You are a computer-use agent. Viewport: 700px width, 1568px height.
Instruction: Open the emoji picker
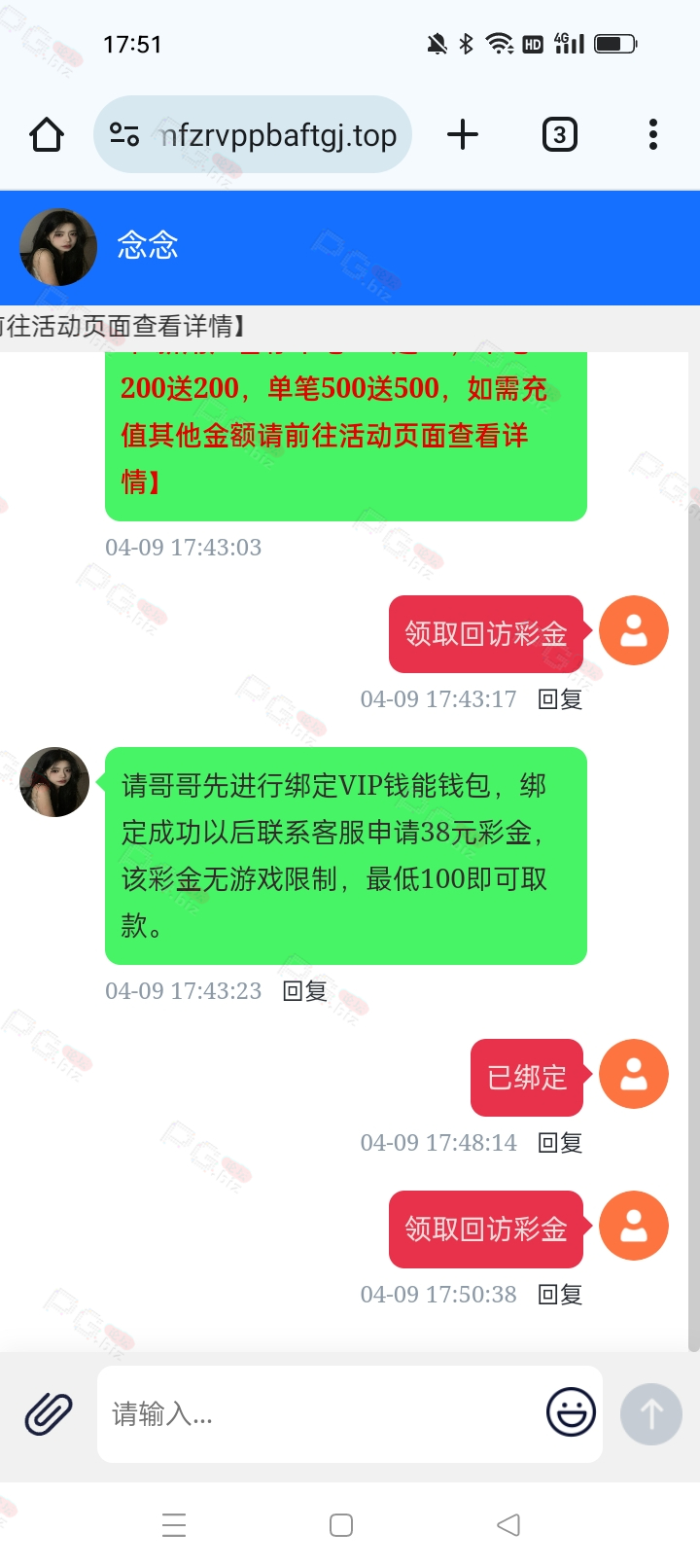[x=571, y=1412]
